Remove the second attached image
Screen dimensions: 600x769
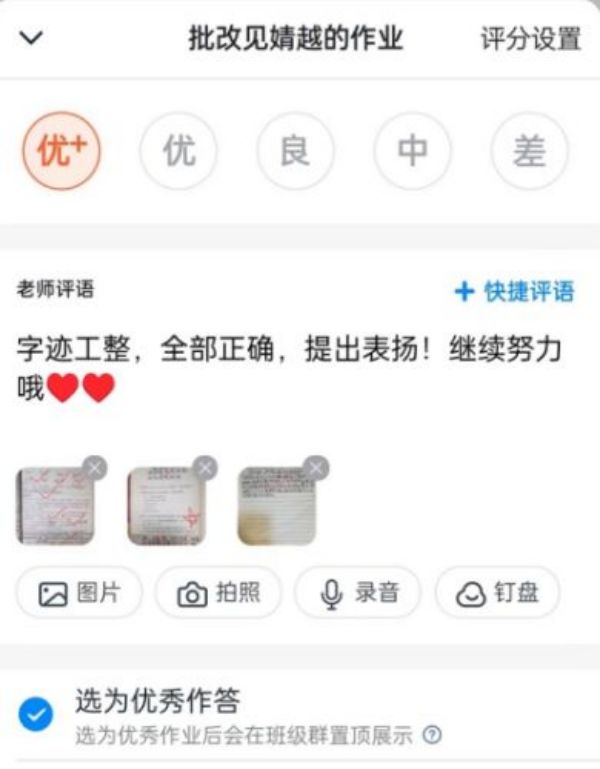(205, 467)
